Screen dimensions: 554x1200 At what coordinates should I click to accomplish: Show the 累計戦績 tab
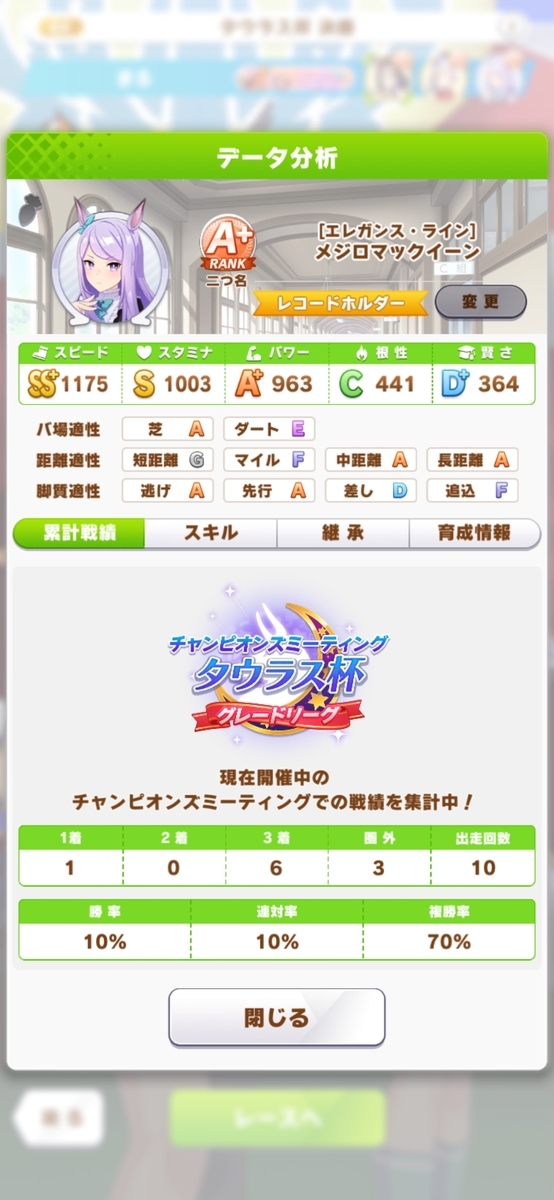point(79,532)
